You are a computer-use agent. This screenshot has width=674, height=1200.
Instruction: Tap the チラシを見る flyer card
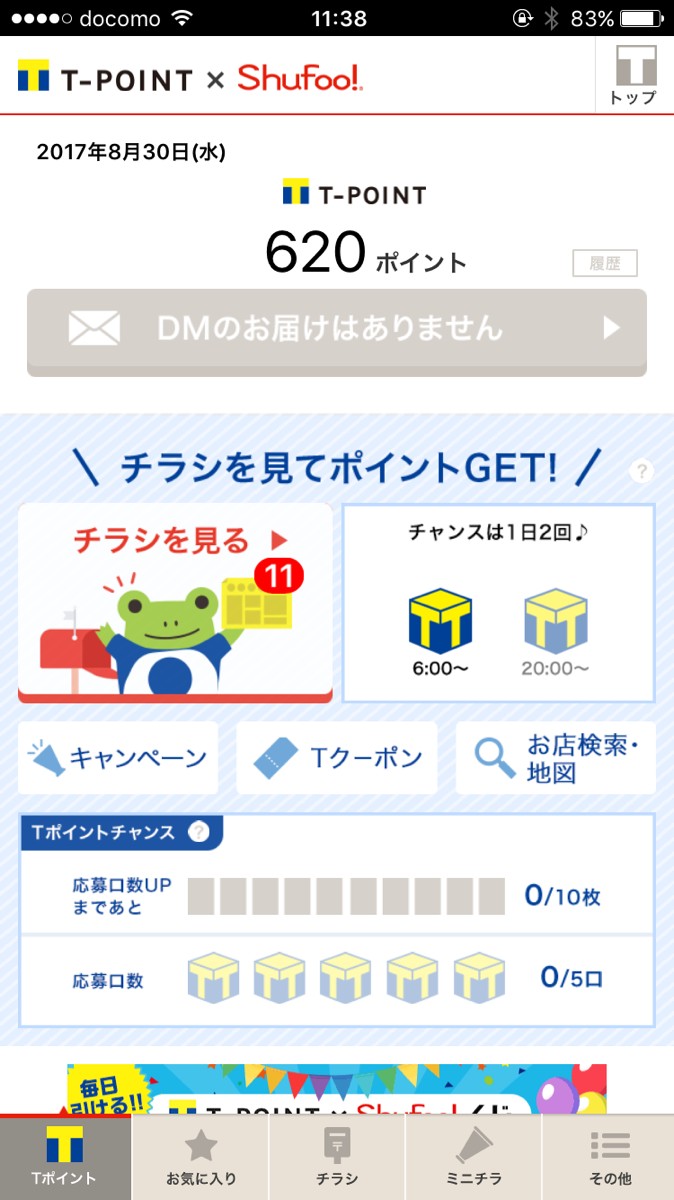click(175, 603)
